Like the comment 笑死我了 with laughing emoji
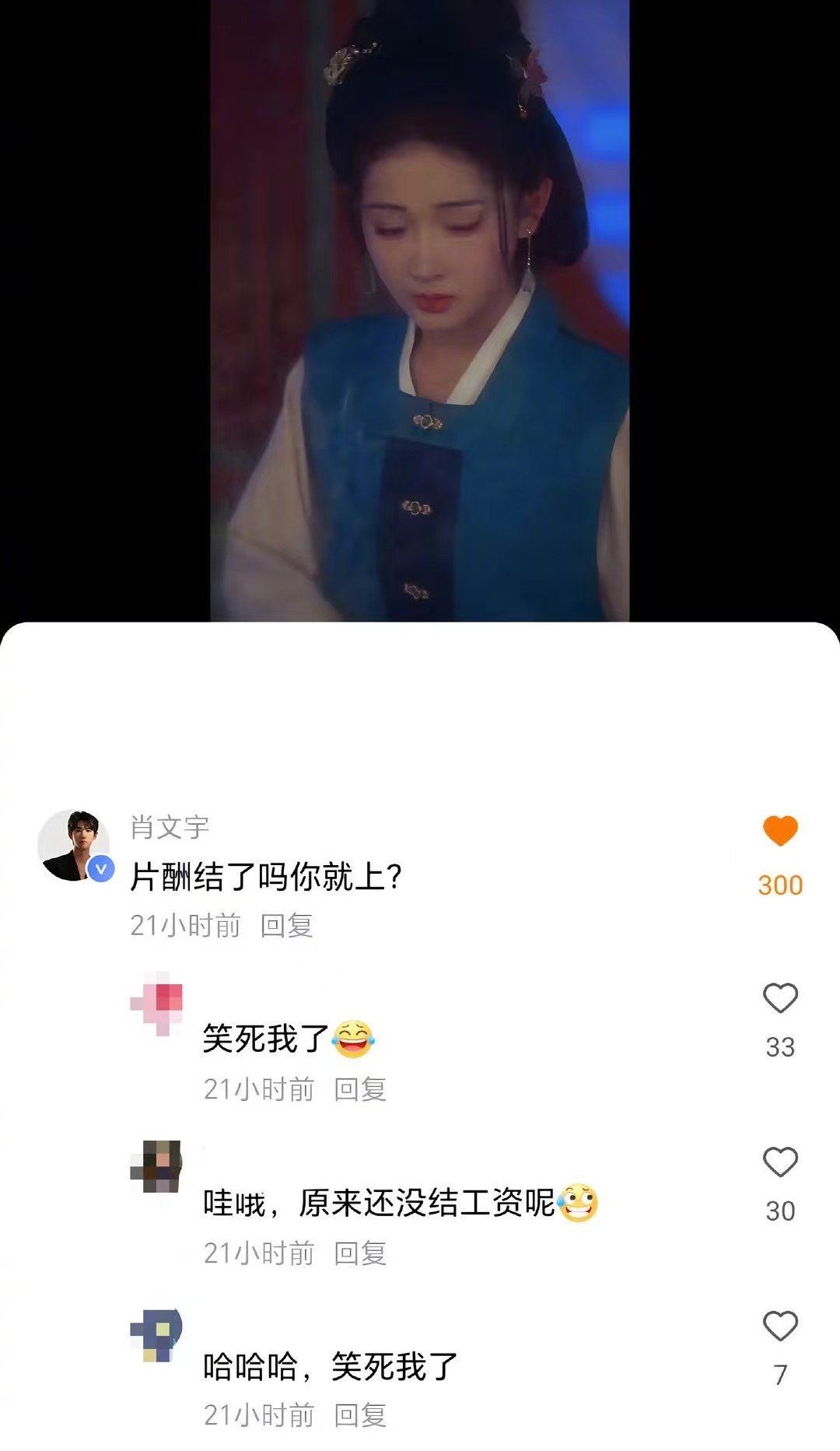The image size is (840, 1451). pyautogui.click(x=780, y=998)
